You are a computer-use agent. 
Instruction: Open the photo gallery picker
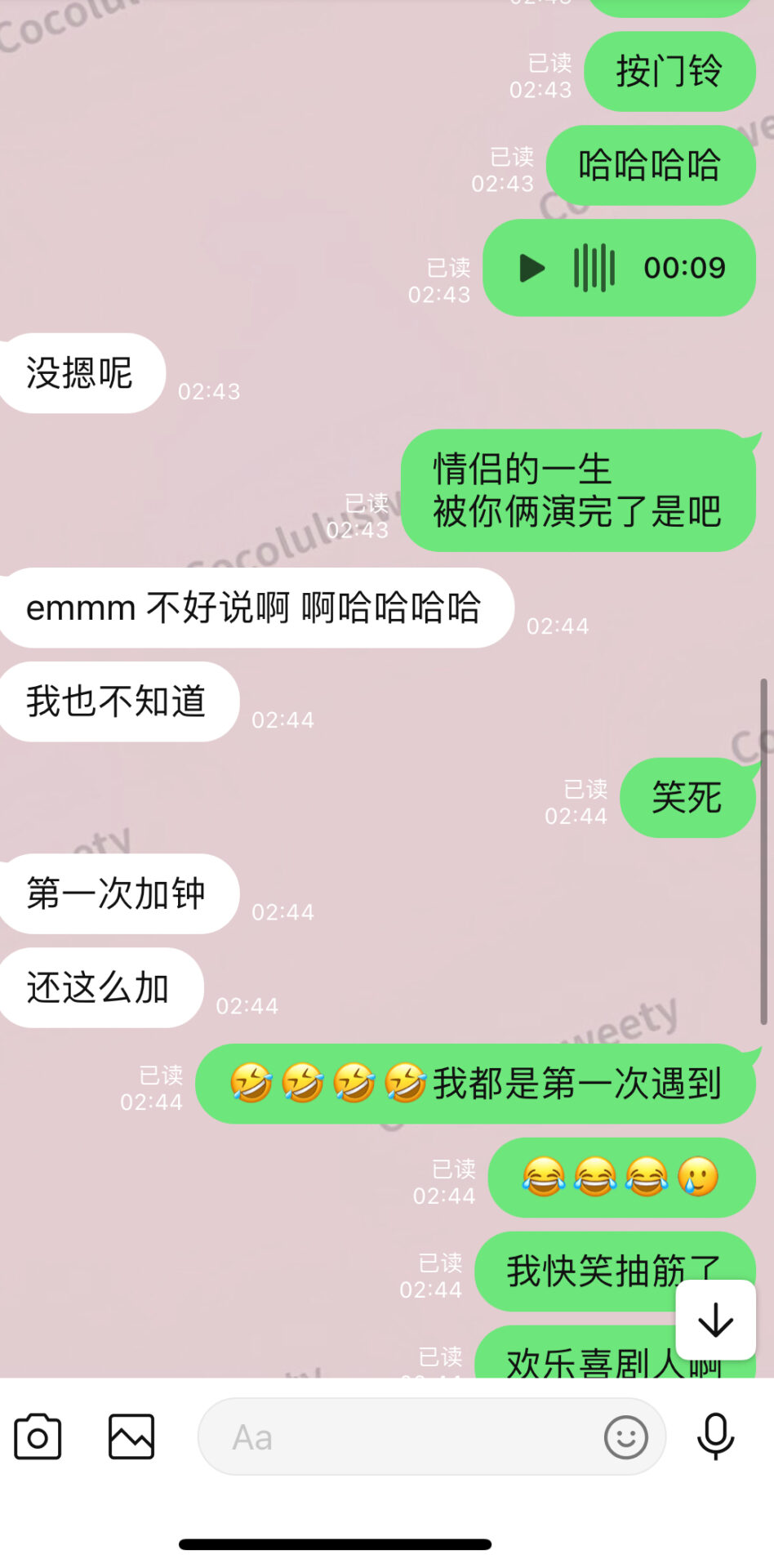pos(131,1437)
